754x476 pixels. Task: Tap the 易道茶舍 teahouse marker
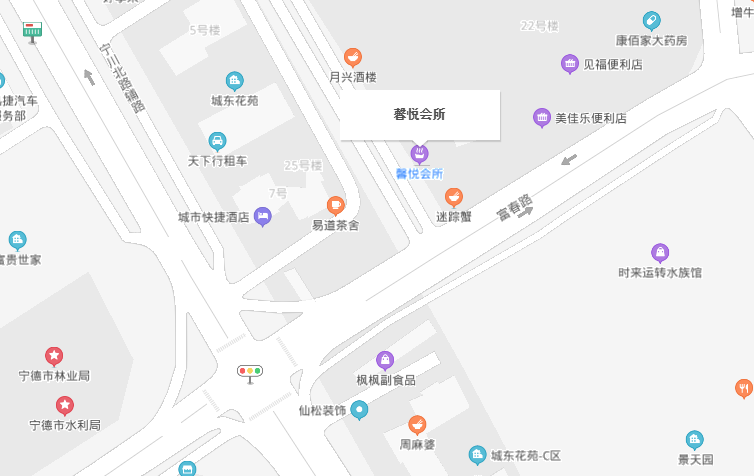pyautogui.click(x=335, y=205)
